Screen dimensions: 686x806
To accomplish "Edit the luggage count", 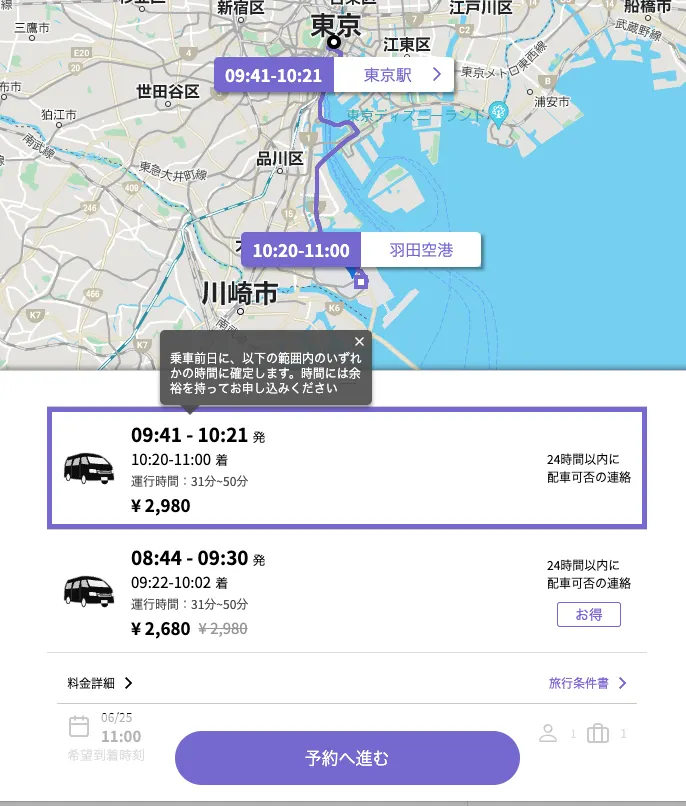I will pyautogui.click(x=606, y=735).
